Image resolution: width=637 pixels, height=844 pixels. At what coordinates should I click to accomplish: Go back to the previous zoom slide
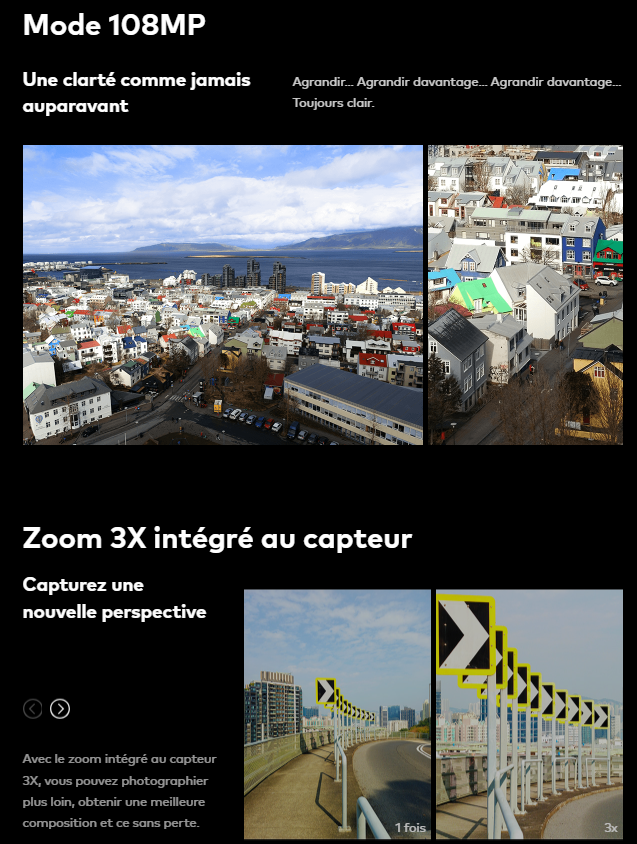click(x=33, y=709)
